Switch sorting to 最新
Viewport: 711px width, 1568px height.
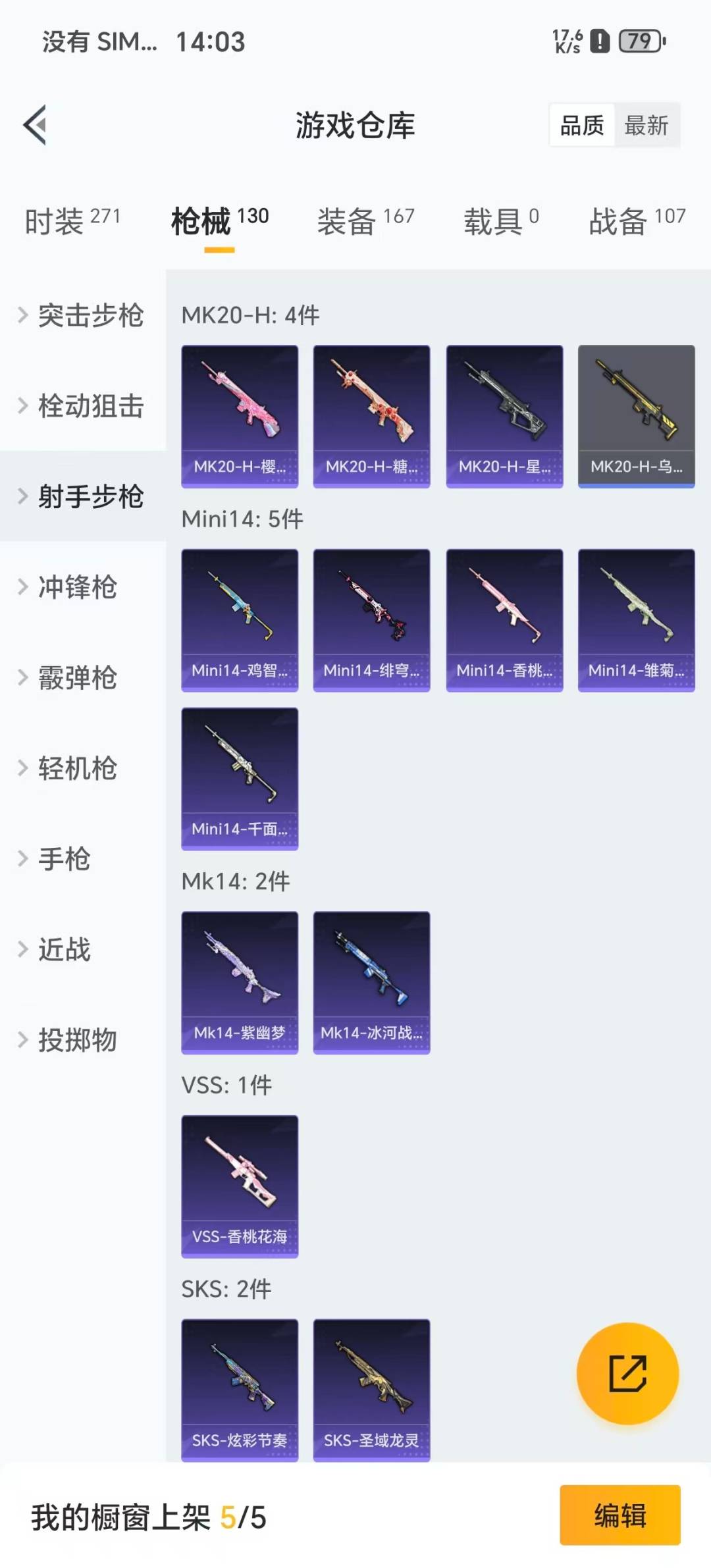pyautogui.click(x=648, y=126)
